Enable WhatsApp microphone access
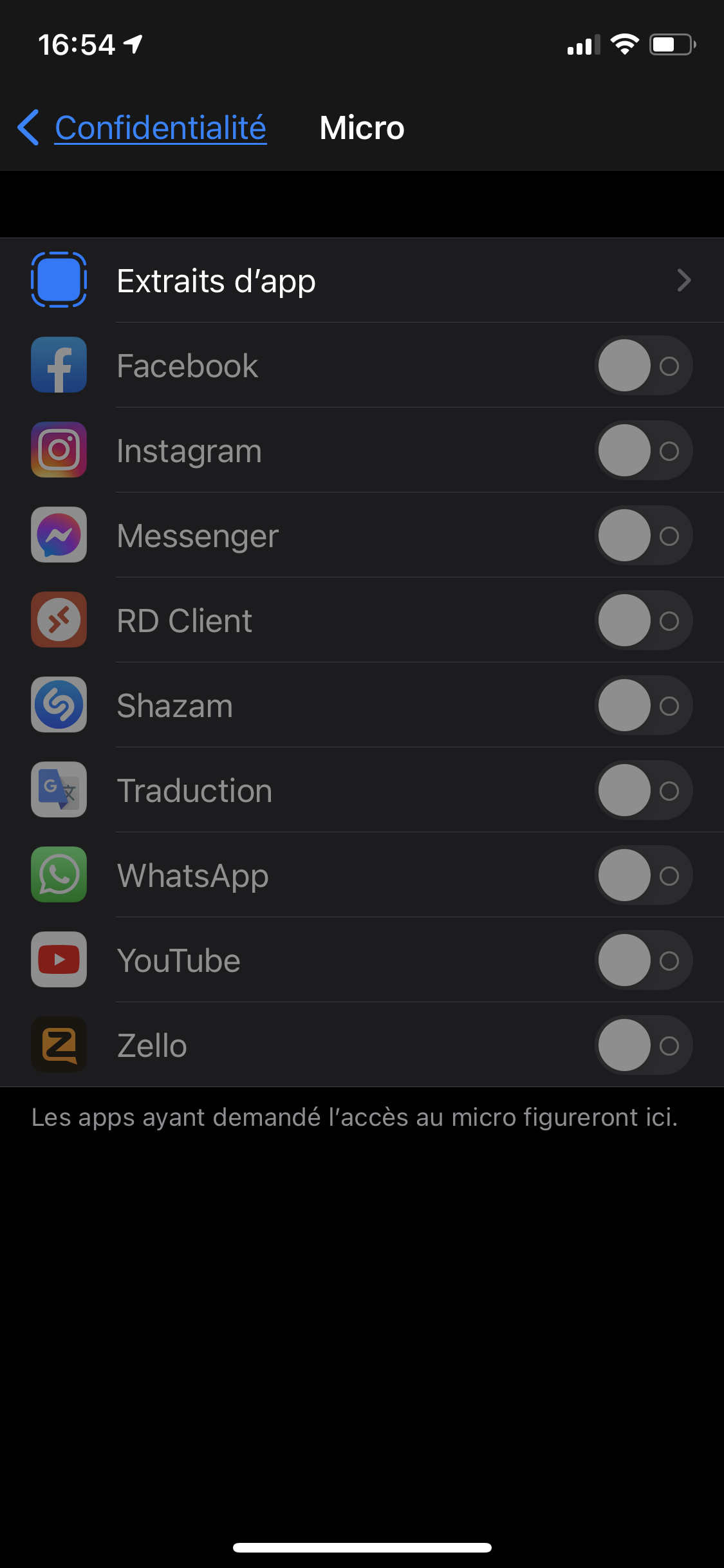The image size is (724, 1568). [x=643, y=875]
